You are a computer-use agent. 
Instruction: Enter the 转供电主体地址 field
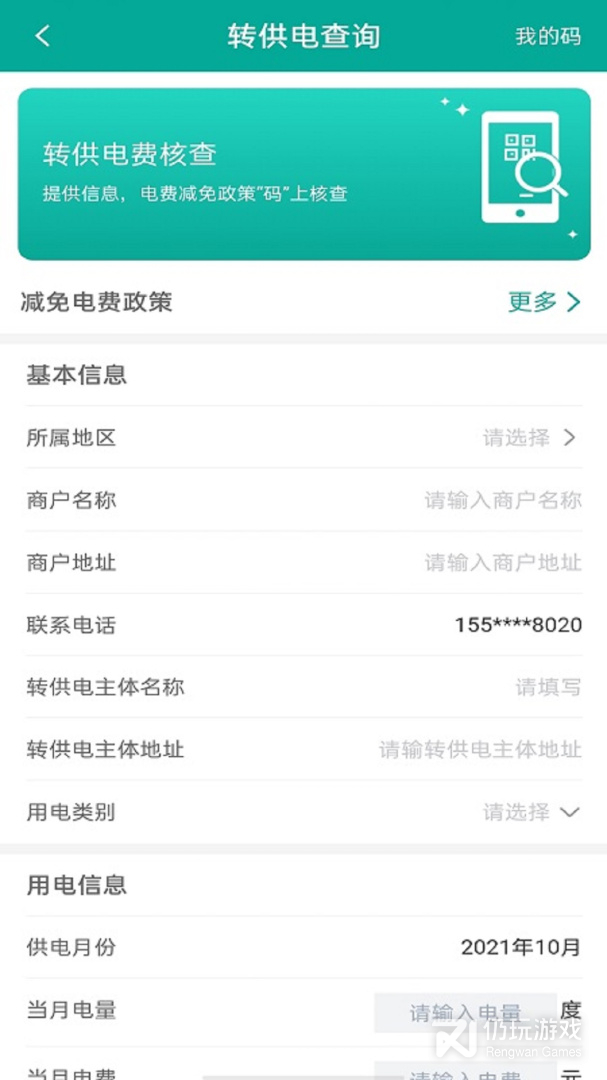pos(480,749)
